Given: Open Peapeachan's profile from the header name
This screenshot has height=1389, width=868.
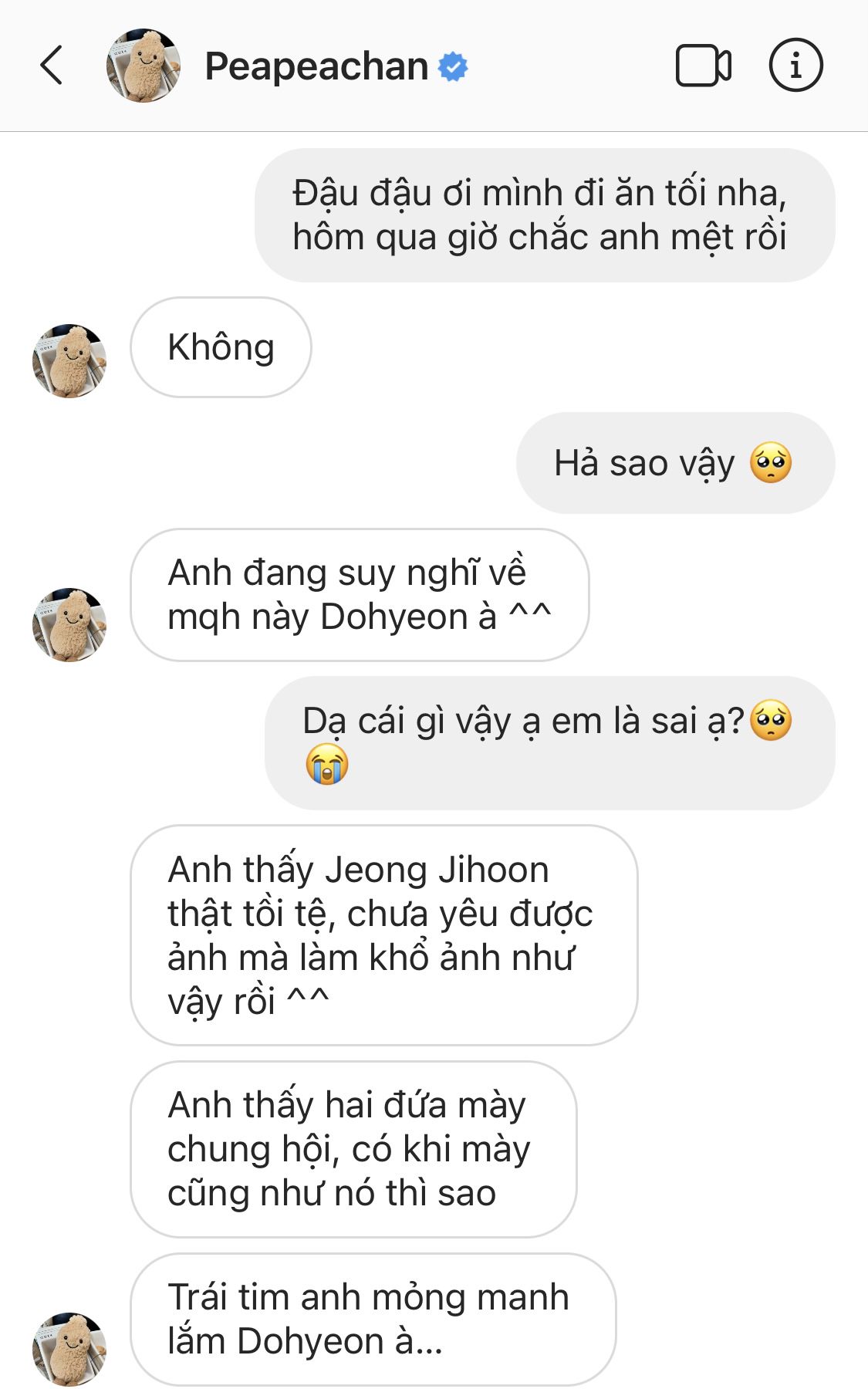Looking at the screenshot, I should tap(316, 66).
